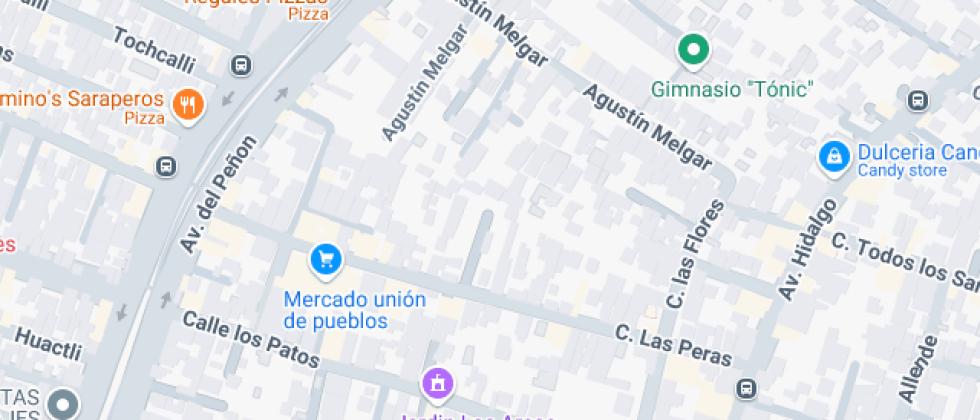The width and height of the screenshot is (980, 420).
Task: Open the Domino's Saraperos pizza pin
Action: pyautogui.click(x=187, y=103)
